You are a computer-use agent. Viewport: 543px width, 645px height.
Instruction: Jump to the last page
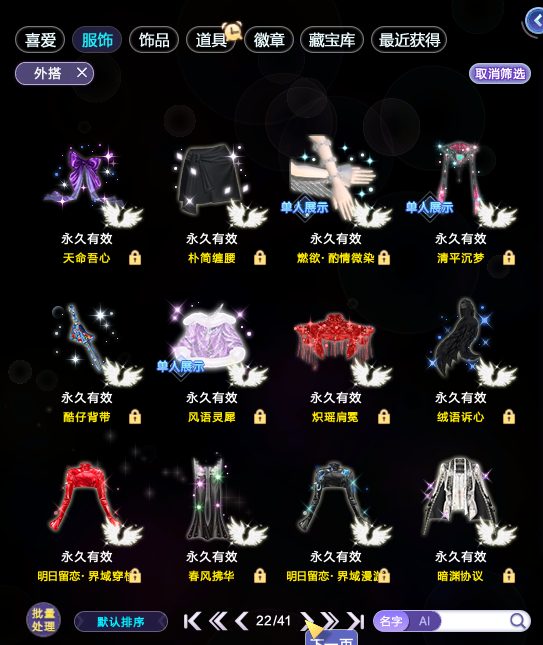[356, 621]
